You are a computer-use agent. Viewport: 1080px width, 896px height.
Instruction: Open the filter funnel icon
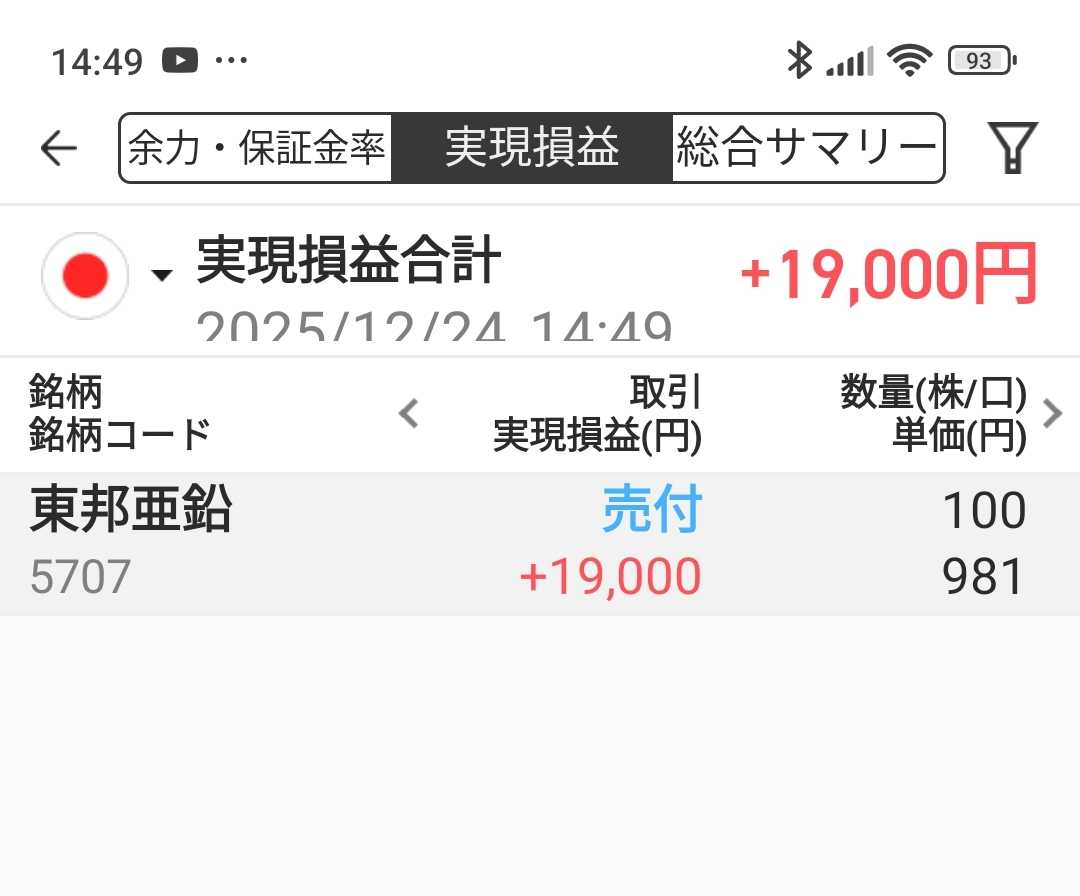pyautogui.click(x=1012, y=149)
